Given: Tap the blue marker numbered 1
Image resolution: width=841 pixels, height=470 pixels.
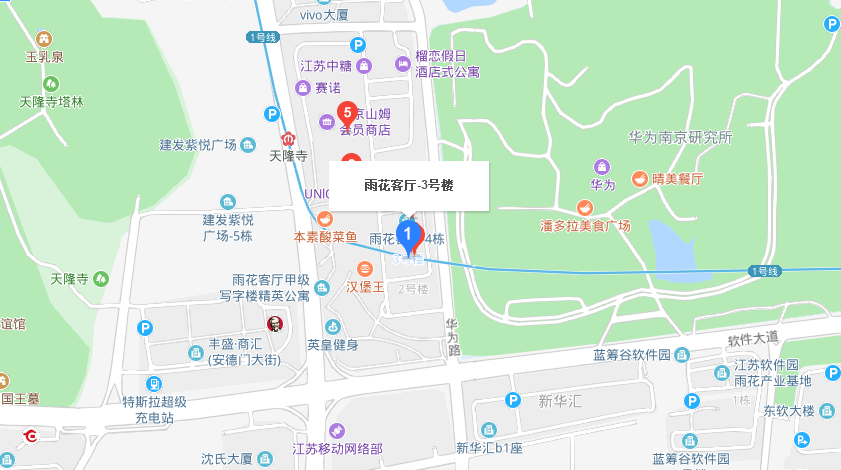Looking at the screenshot, I should click(408, 235).
